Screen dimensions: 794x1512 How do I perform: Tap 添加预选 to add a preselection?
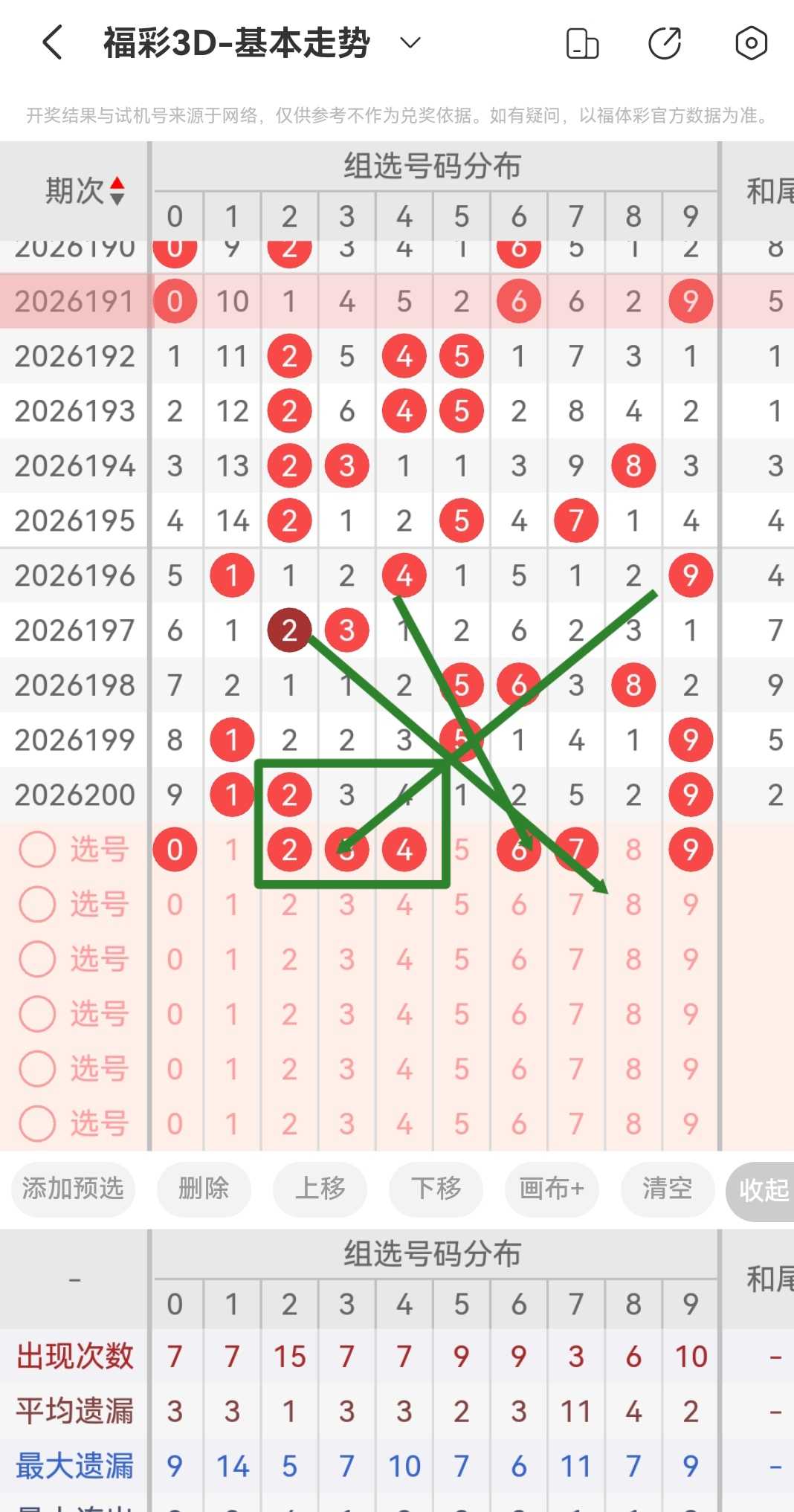coord(73,1189)
